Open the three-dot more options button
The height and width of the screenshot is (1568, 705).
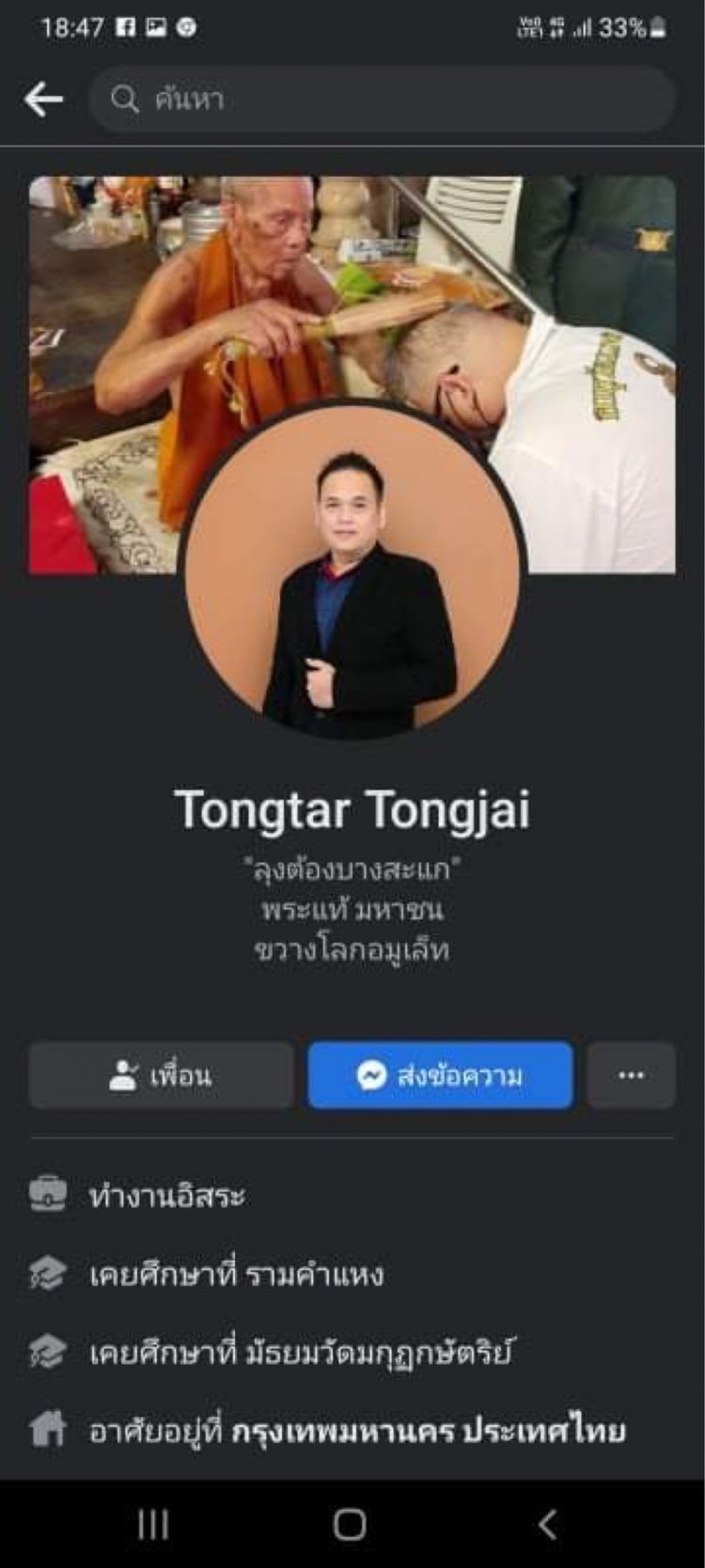tap(631, 1074)
